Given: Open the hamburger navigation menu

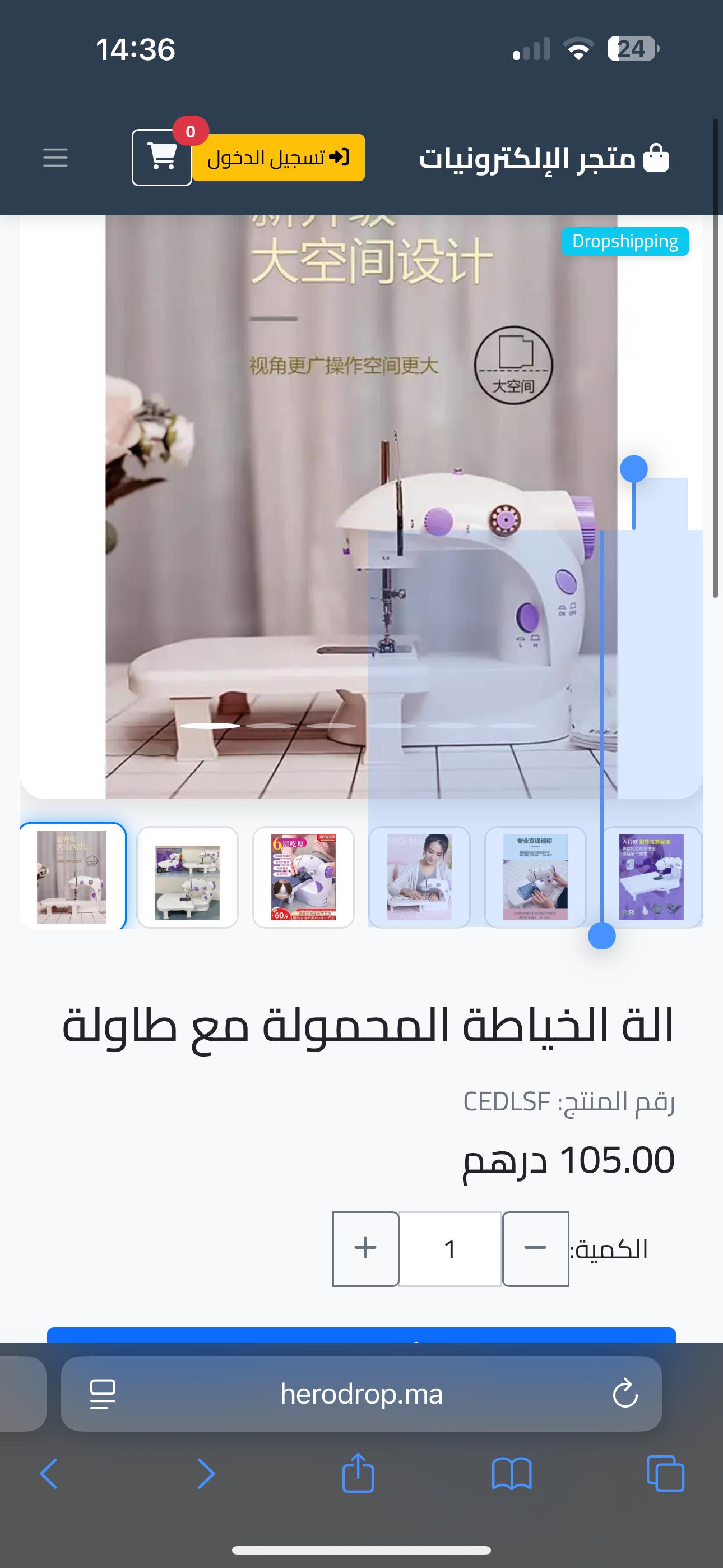Looking at the screenshot, I should coord(55,158).
